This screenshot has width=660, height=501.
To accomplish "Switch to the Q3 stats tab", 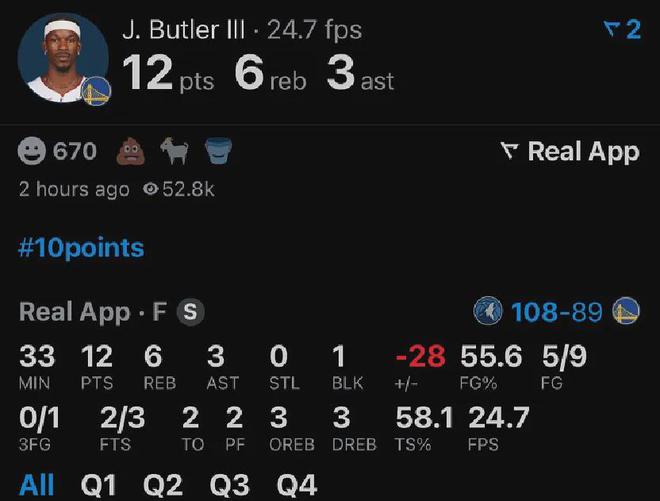I will pos(229,485).
